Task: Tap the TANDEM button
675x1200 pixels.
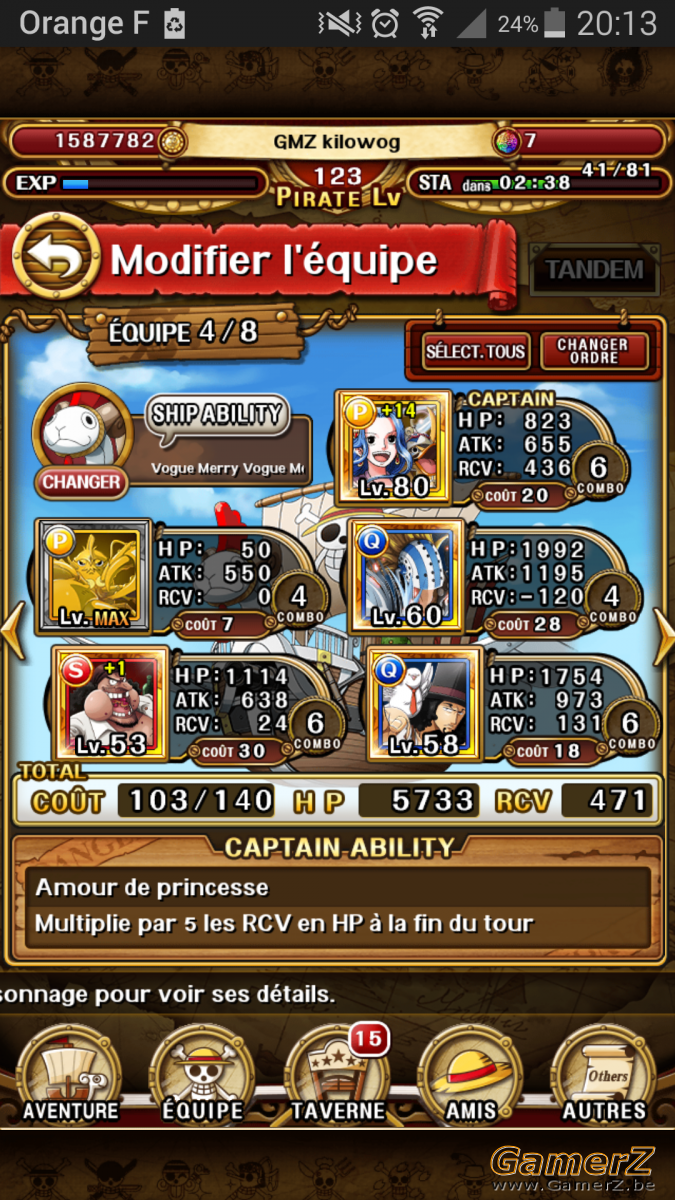Action: pos(594,268)
